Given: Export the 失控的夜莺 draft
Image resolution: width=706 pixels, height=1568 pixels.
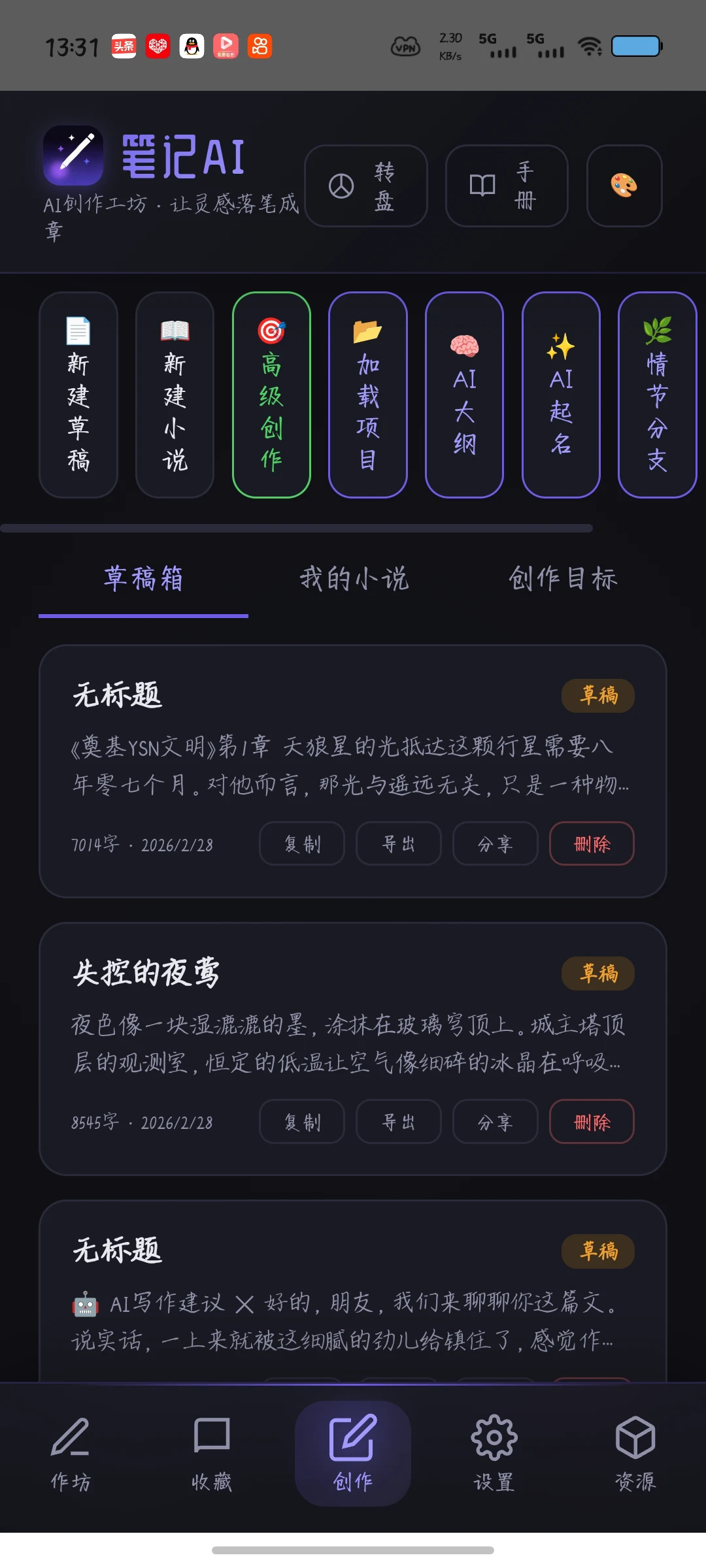Looking at the screenshot, I should 399,1122.
